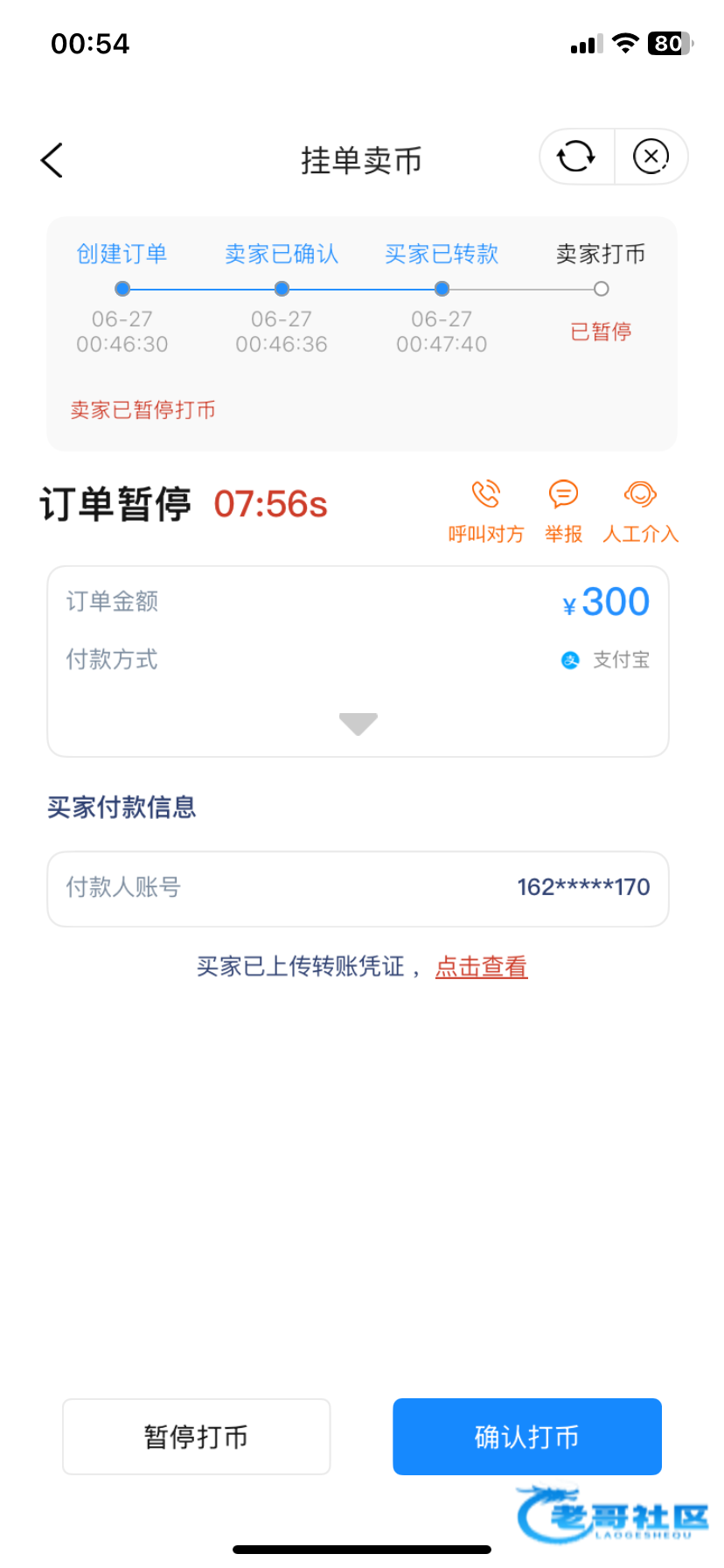Confirm coin release with 确认打币
Screen dimensions: 724x1568
[x=526, y=1437]
